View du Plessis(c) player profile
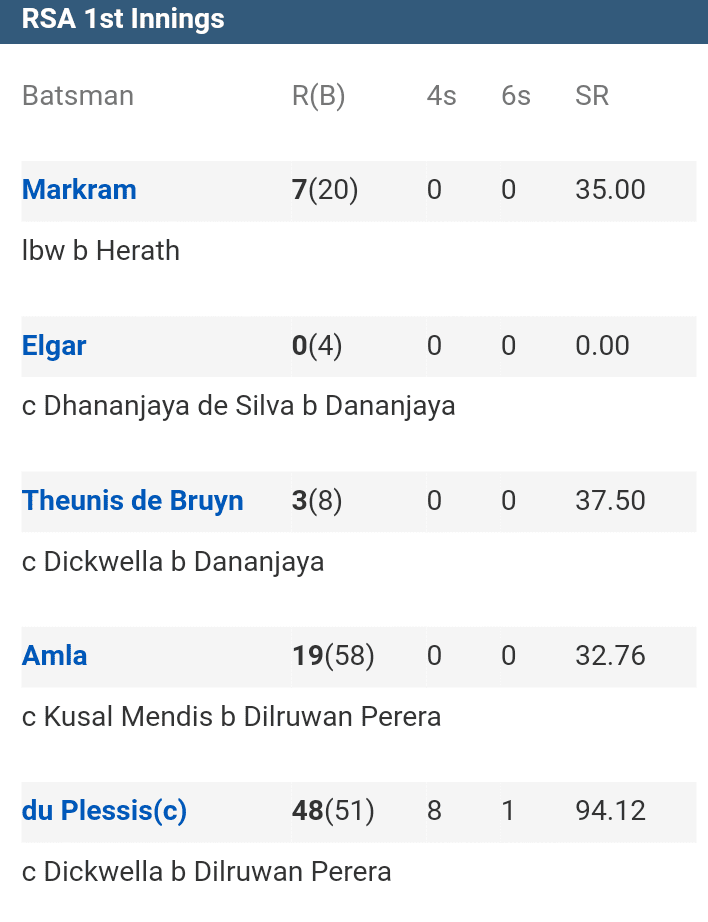 104,811
